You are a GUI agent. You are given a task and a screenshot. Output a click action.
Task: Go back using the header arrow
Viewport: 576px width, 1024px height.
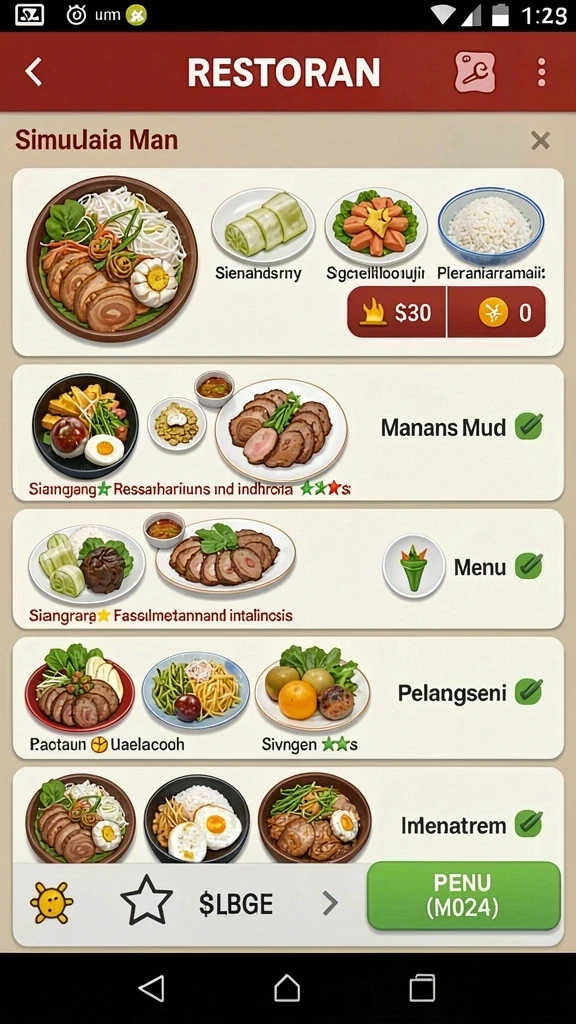[x=34, y=72]
